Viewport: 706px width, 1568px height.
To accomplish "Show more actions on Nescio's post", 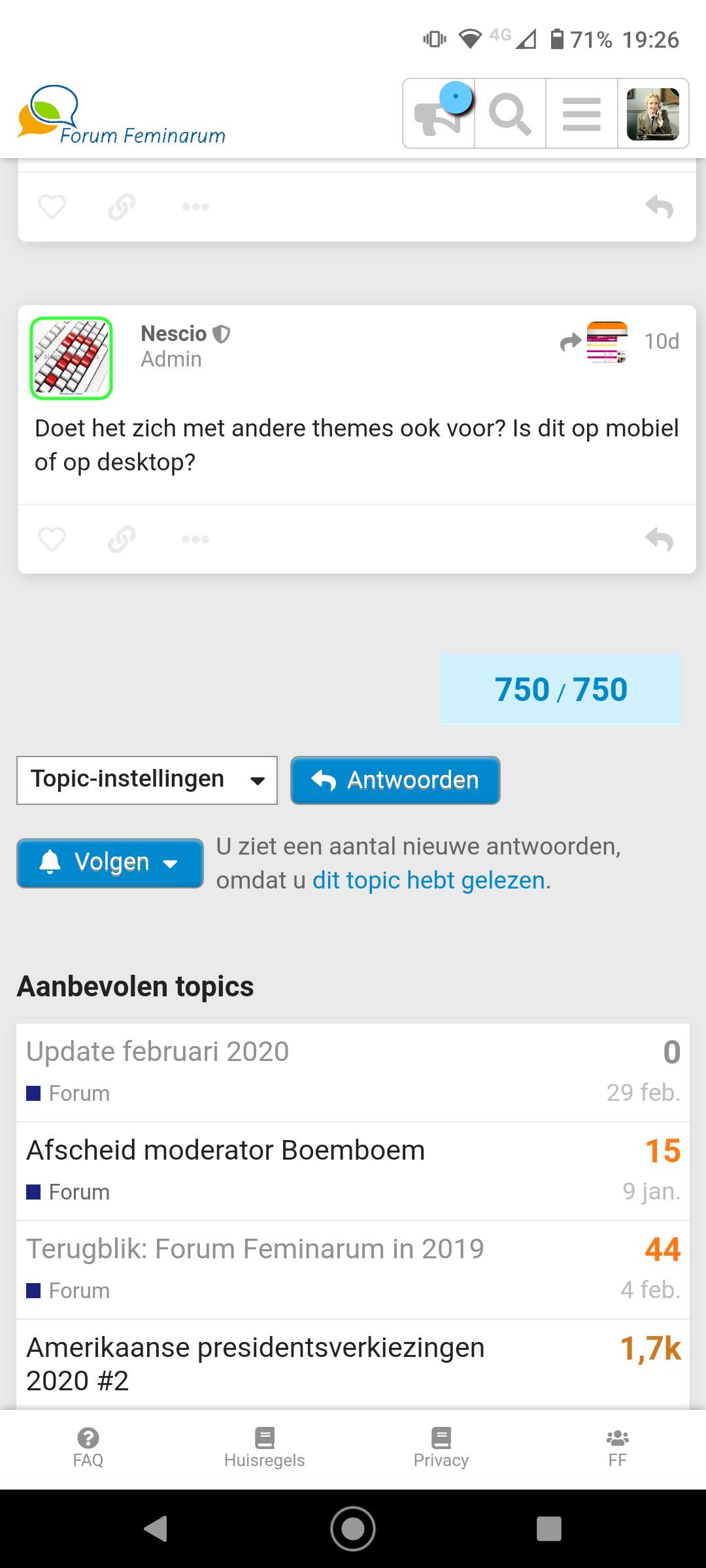I will point(195,539).
